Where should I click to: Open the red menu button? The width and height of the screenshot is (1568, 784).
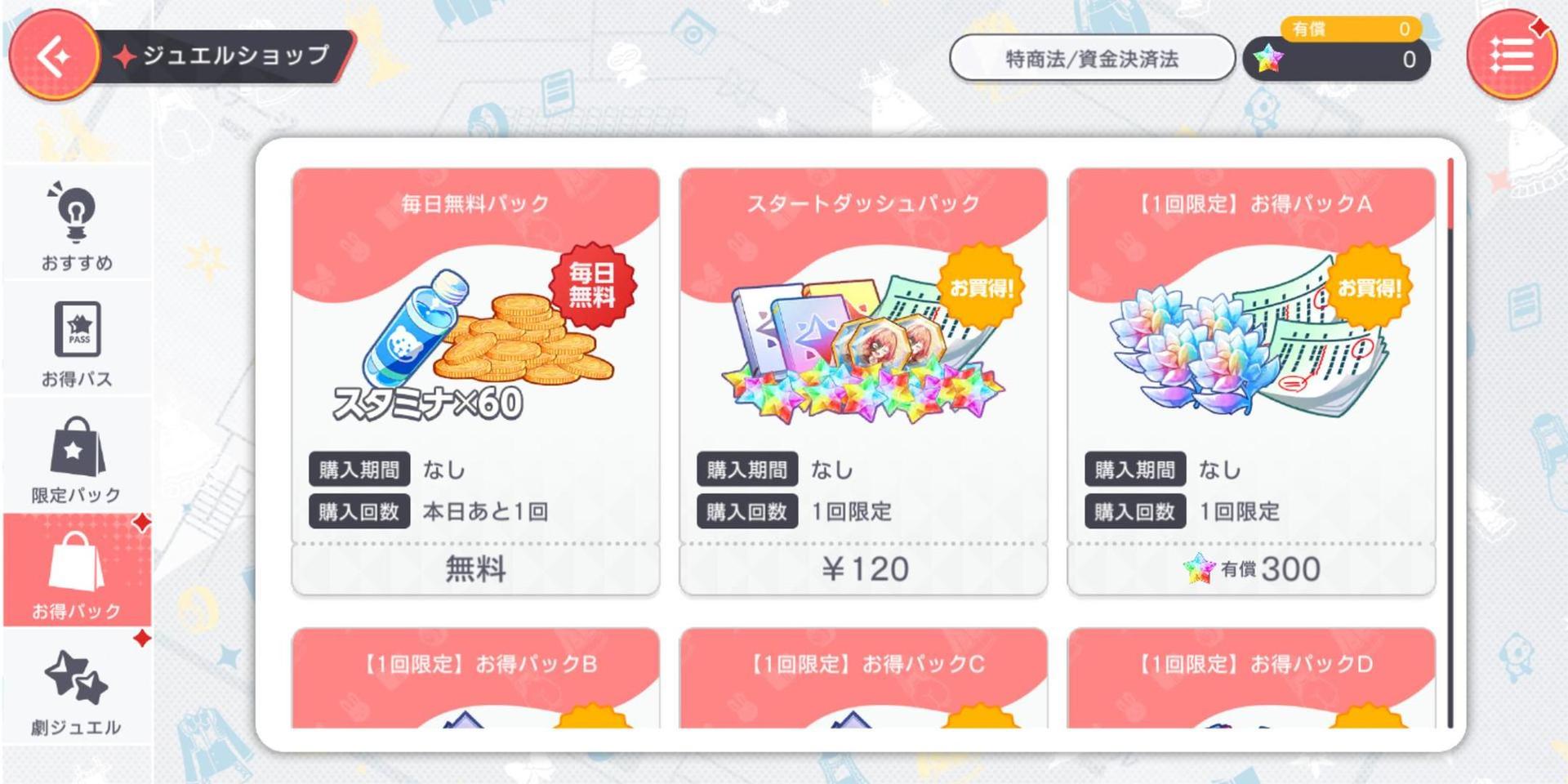[x=1511, y=56]
